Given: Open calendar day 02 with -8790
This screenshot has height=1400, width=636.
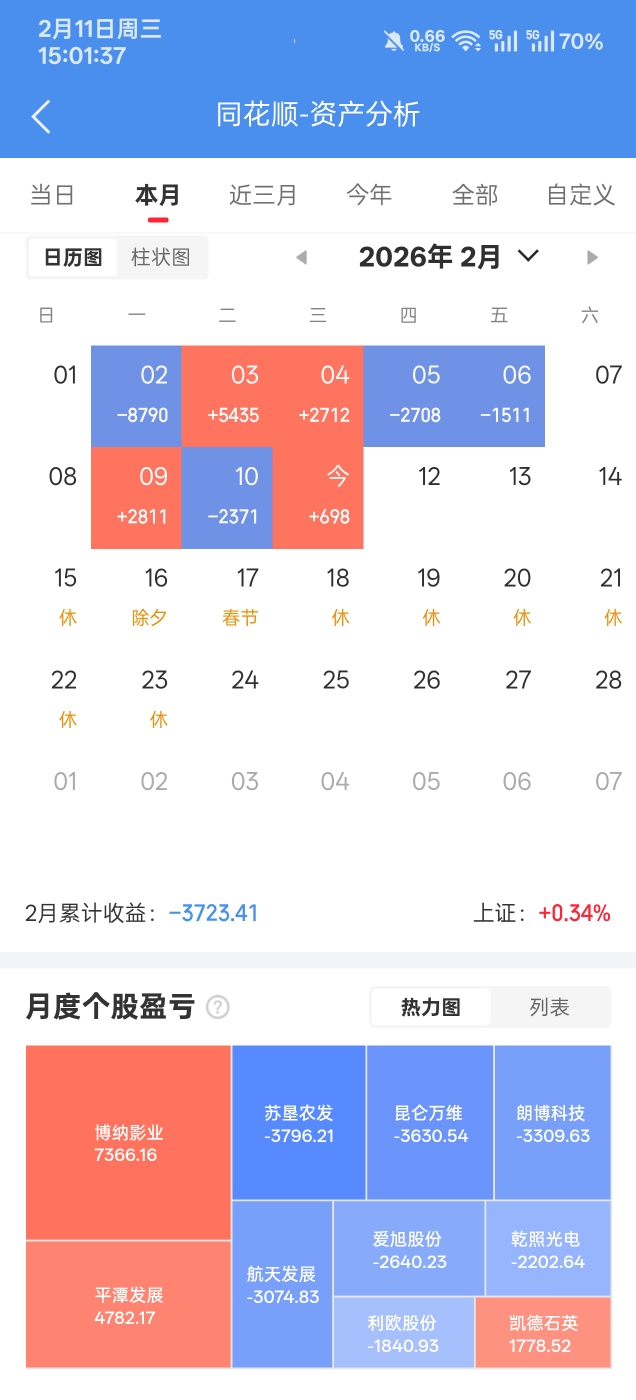Looking at the screenshot, I should (137, 395).
